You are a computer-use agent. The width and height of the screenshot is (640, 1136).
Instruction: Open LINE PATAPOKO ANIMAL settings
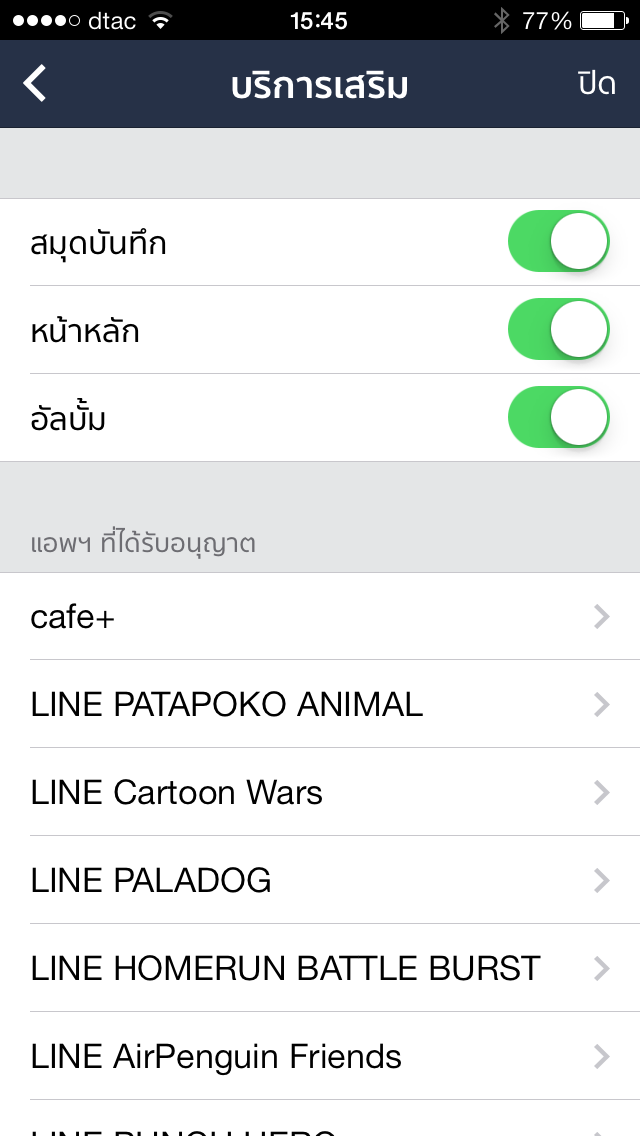click(x=320, y=705)
